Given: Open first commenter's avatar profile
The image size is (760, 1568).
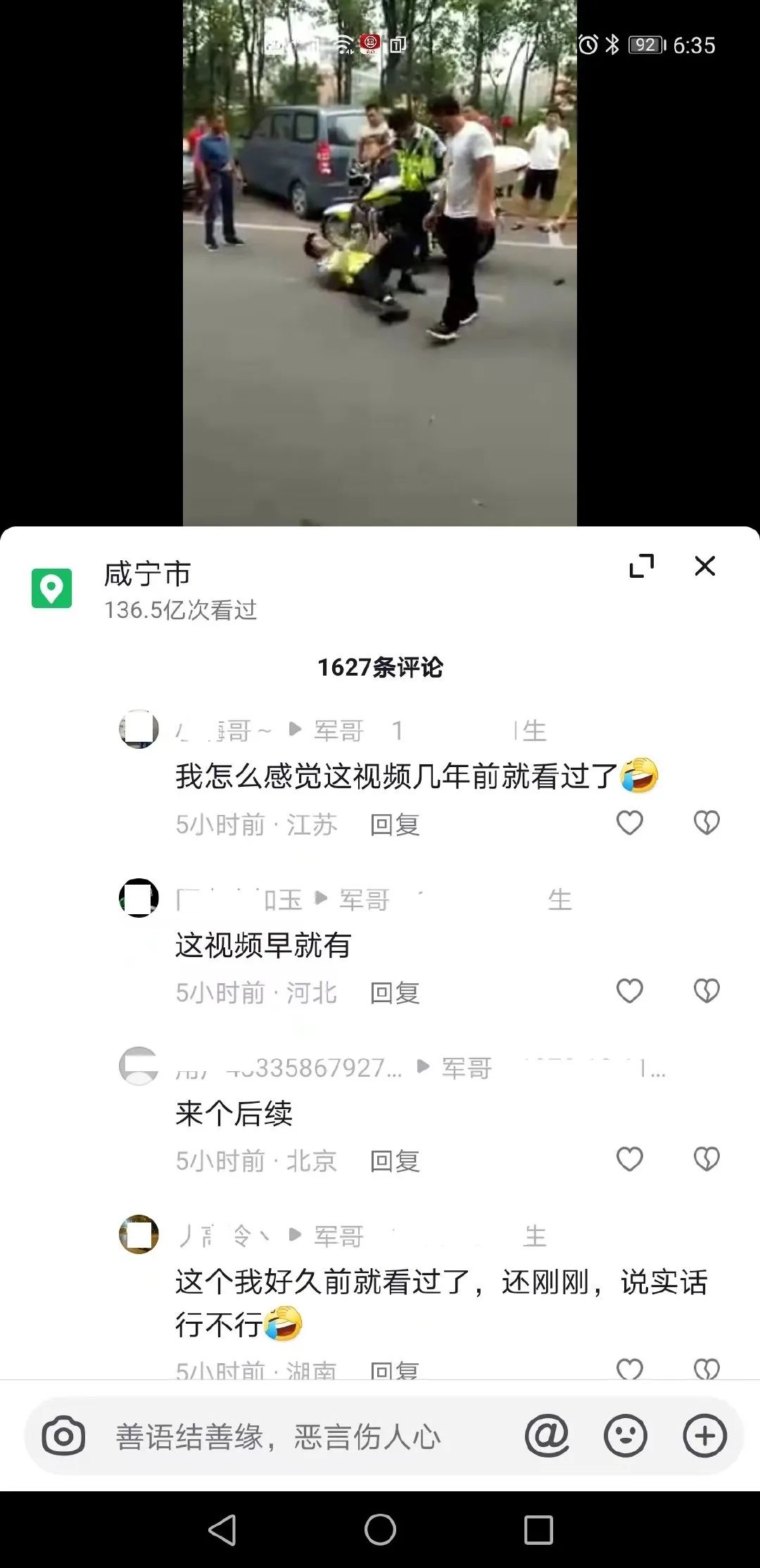Looking at the screenshot, I should click(x=139, y=729).
